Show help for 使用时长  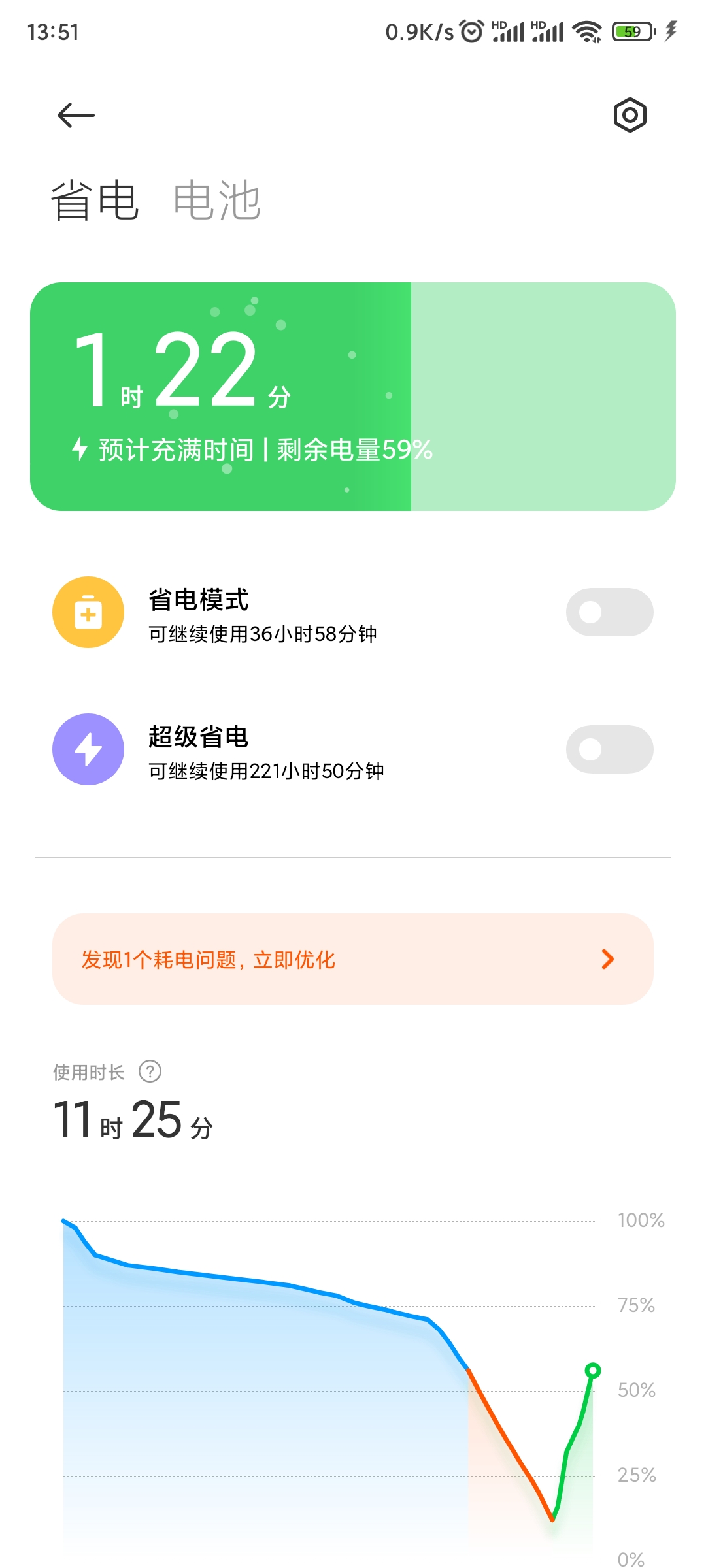(150, 1071)
